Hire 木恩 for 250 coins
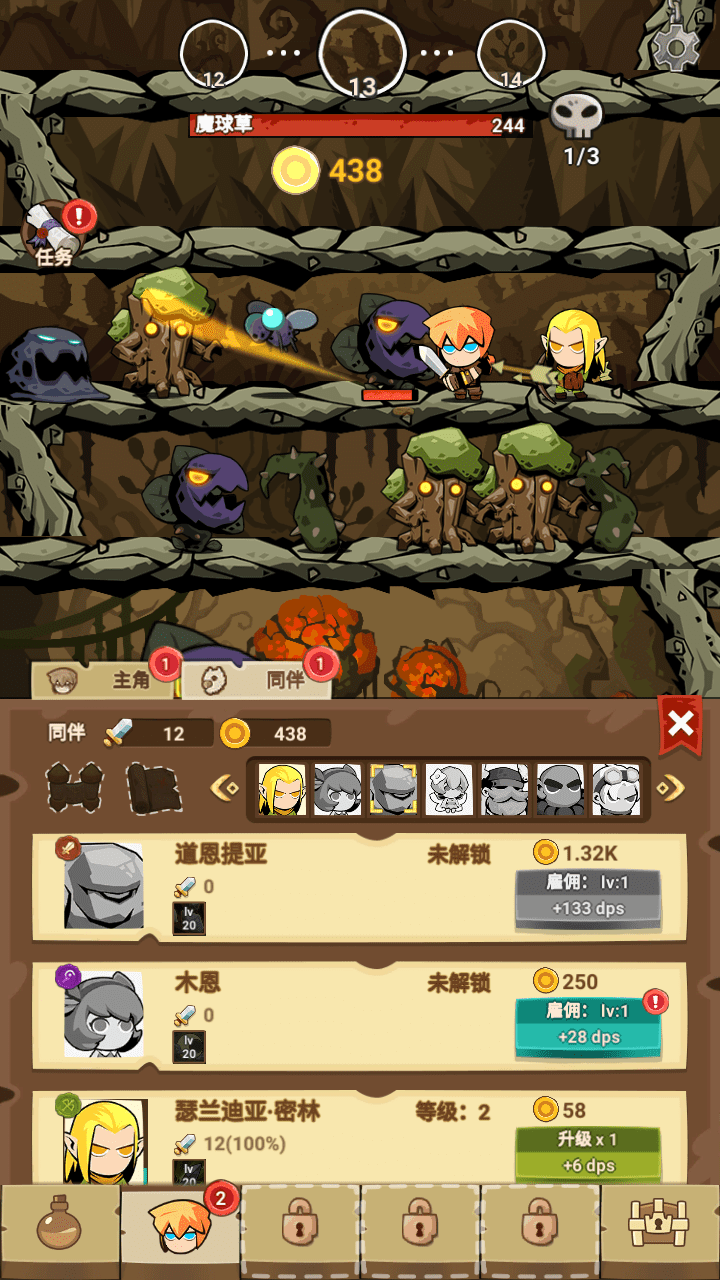 (587, 1025)
